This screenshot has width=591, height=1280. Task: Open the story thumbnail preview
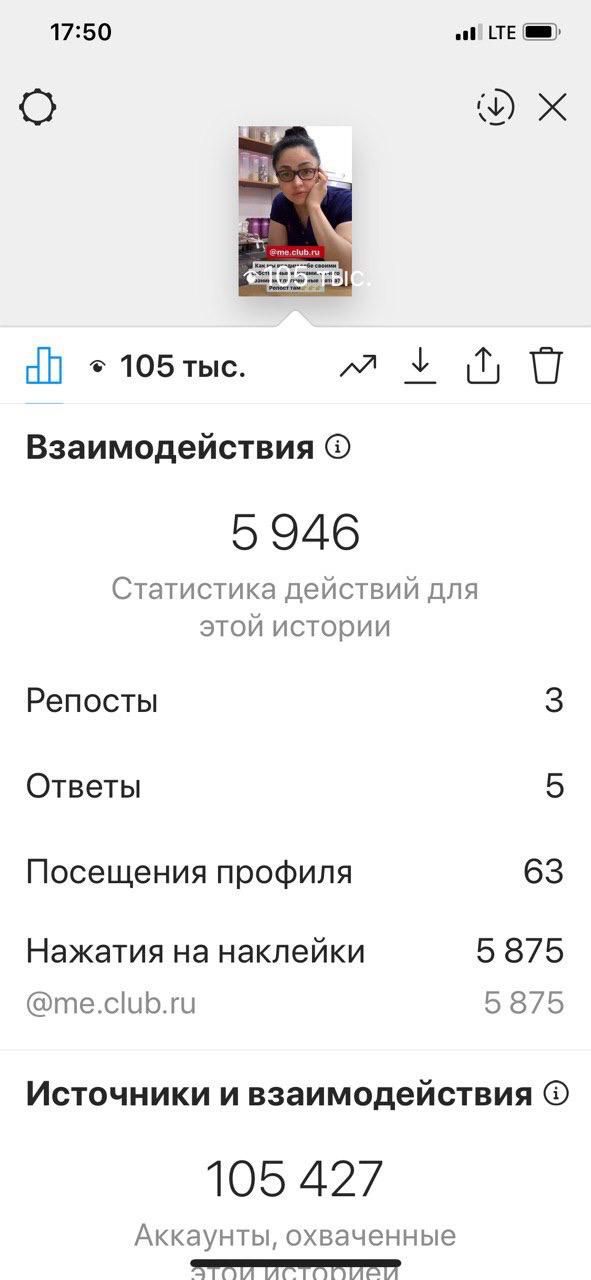[x=295, y=210]
